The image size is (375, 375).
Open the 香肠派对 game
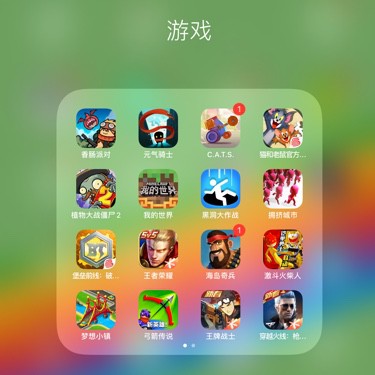click(96, 128)
